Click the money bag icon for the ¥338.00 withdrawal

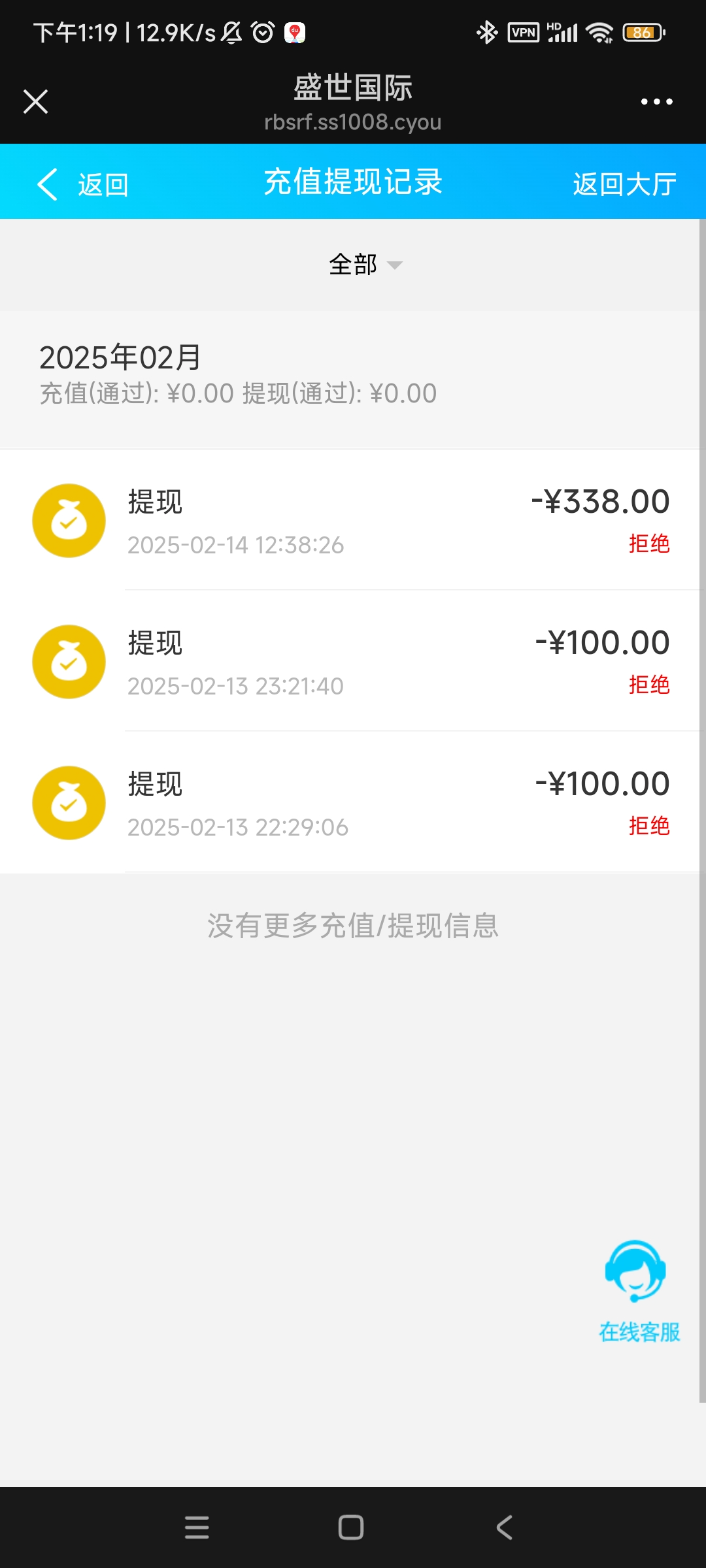point(68,520)
